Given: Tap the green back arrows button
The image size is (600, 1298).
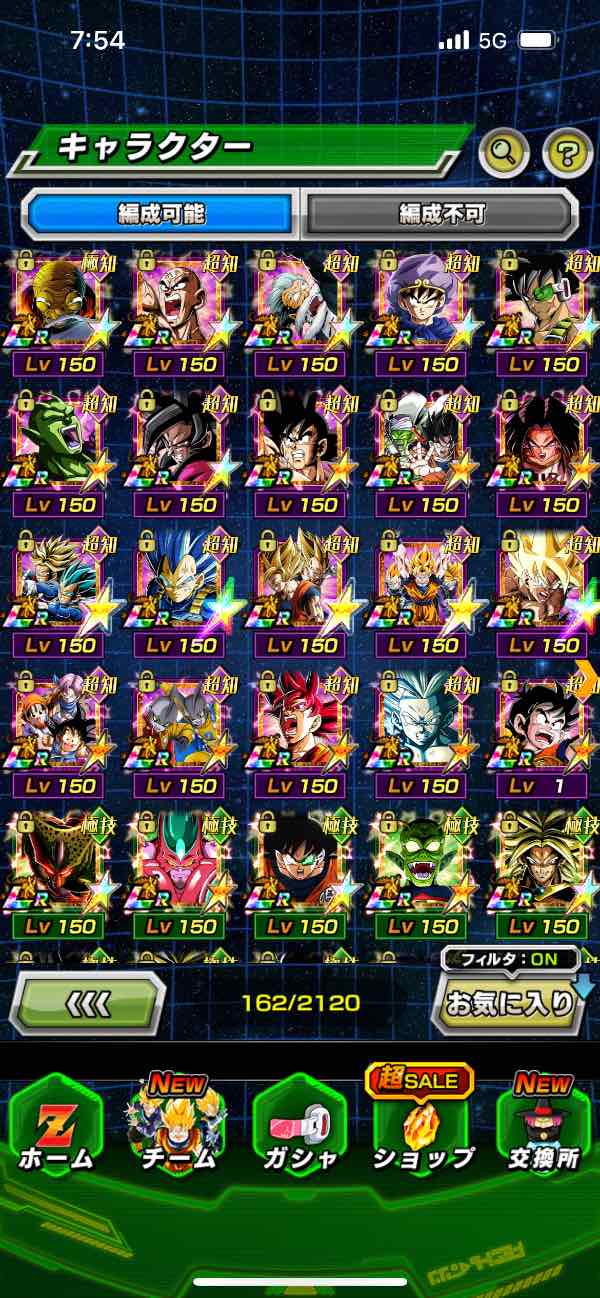Looking at the screenshot, I should [x=87, y=1001].
